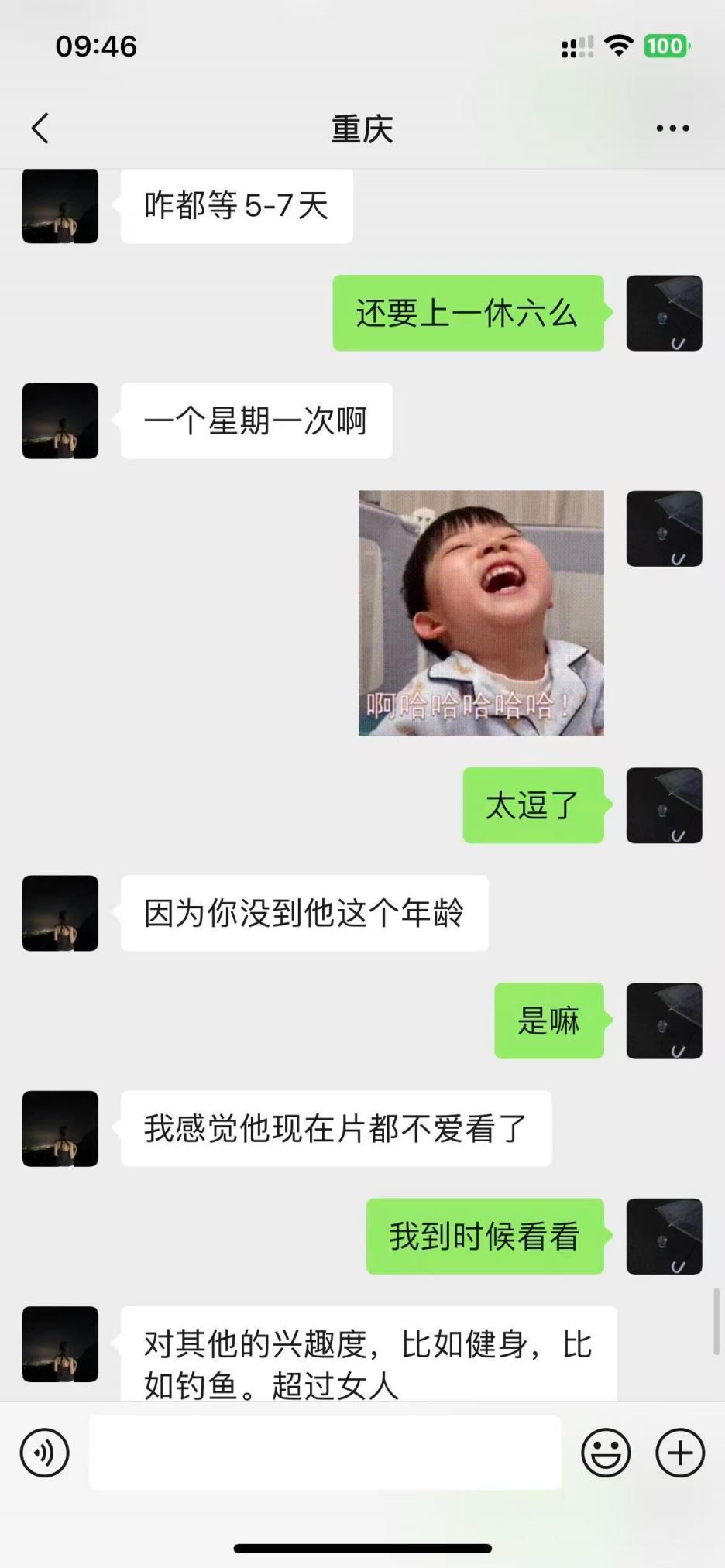Open the plus attachments menu
725x1568 pixels.
pyautogui.click(x=680, y=1453)
